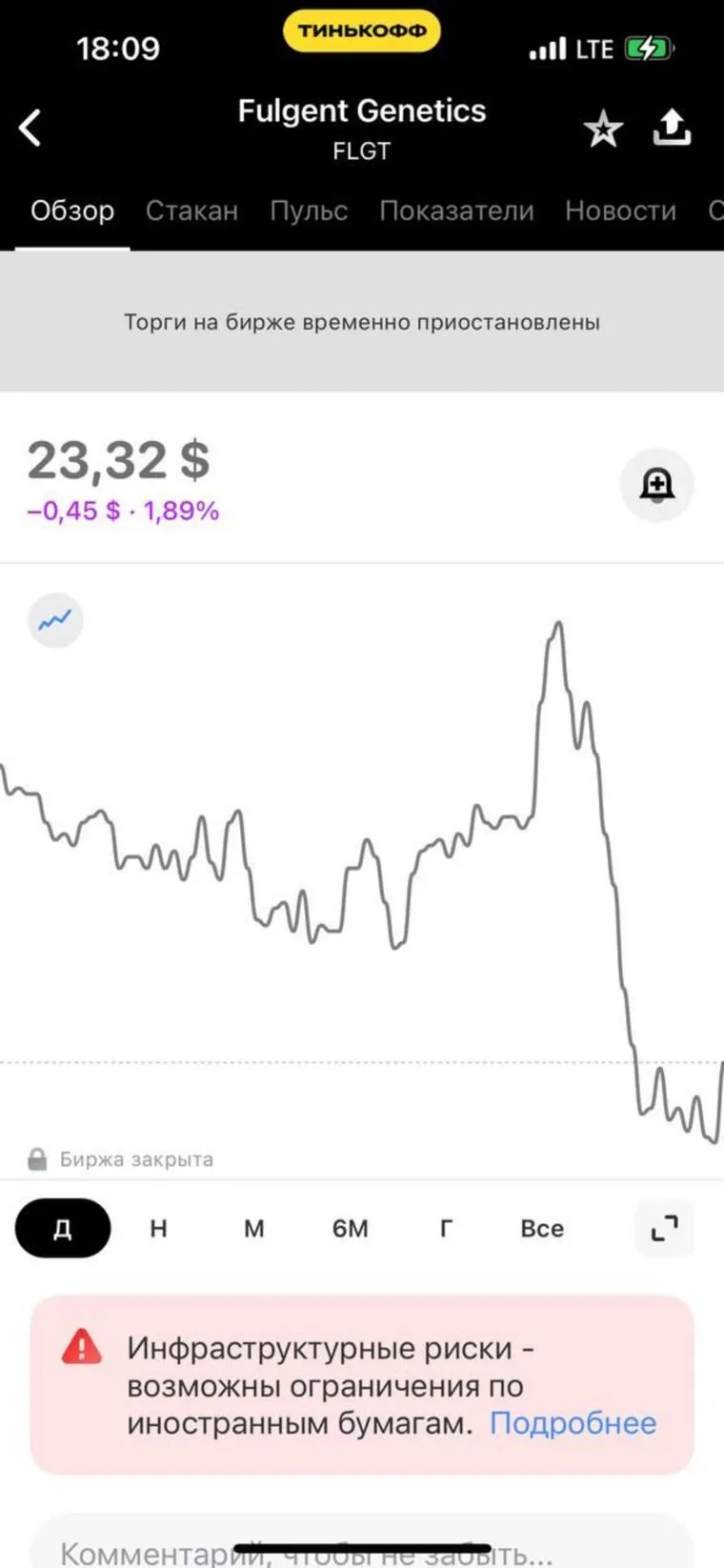Open the Новости tab
The image size is (724, 1568).
620,211
